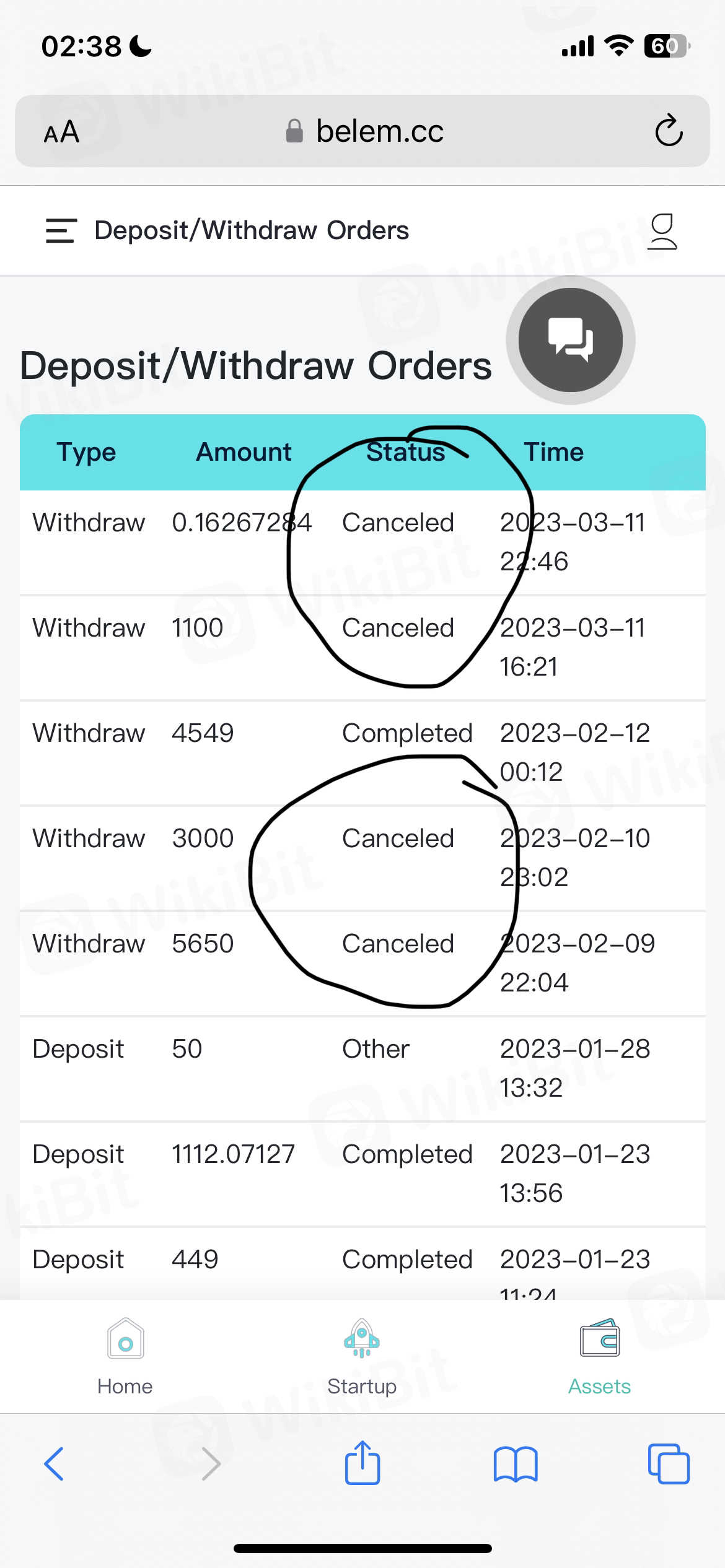Go to the Home tab
Screen dimensions: 725x1568
(125, 1356)
